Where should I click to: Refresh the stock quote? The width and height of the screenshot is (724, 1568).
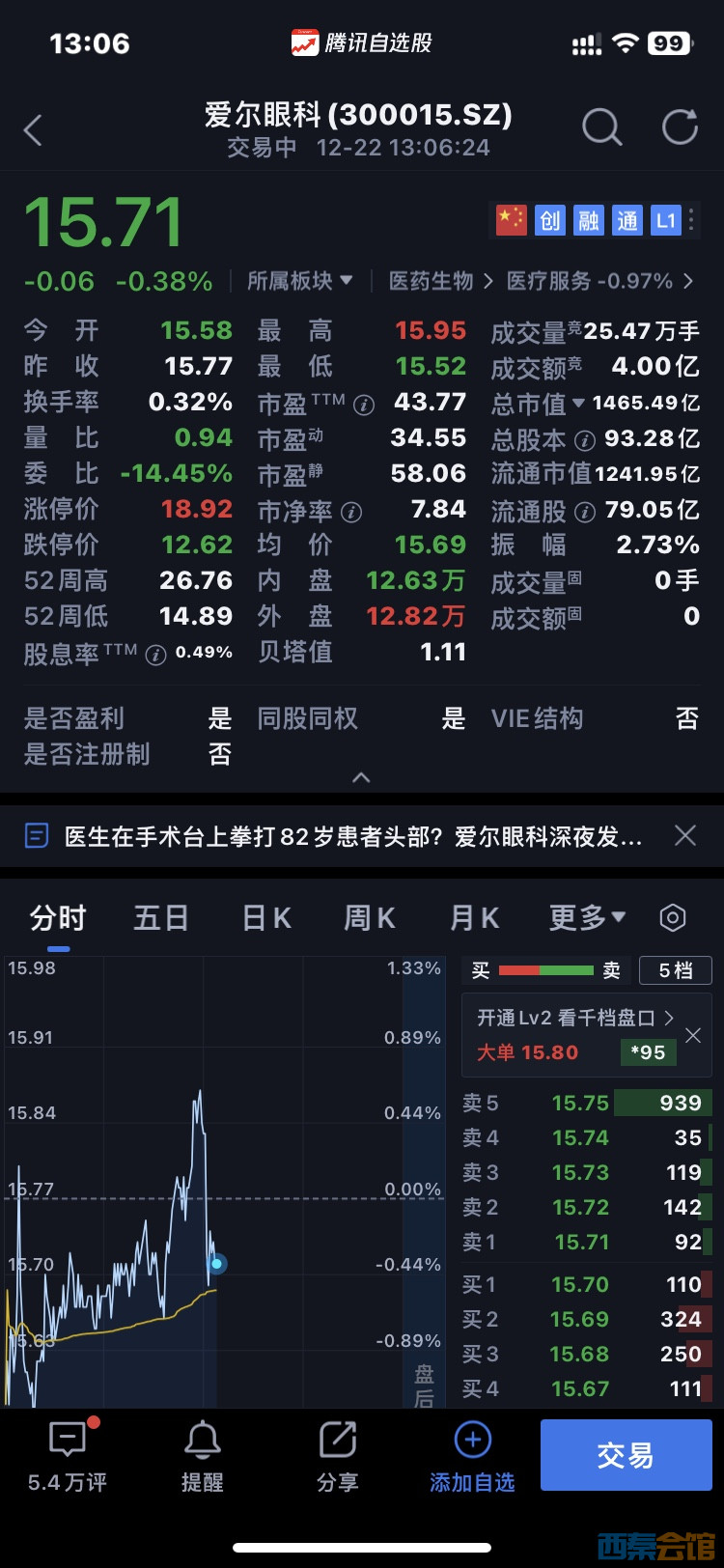(x=680, y=126)
